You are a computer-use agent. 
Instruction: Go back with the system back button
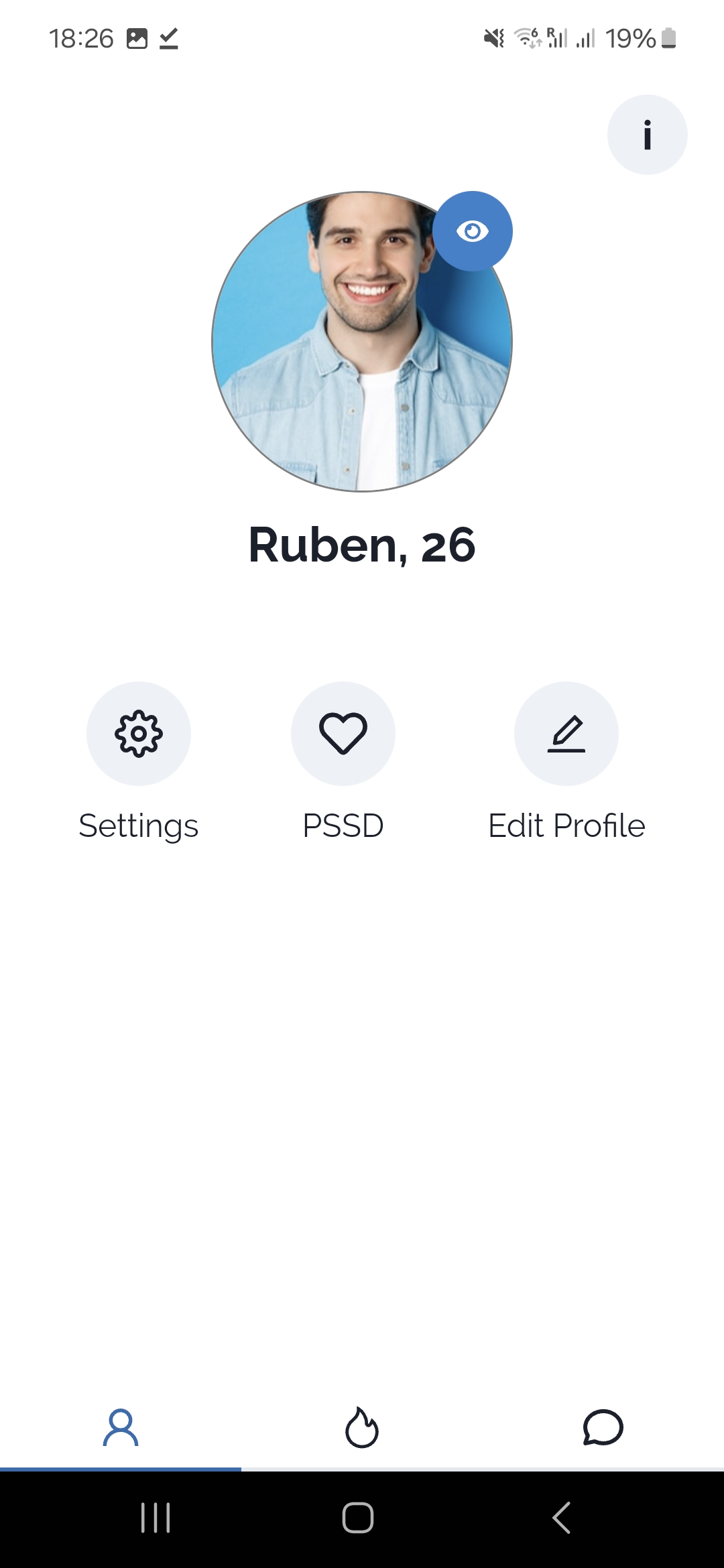[x=562, y=1518]
